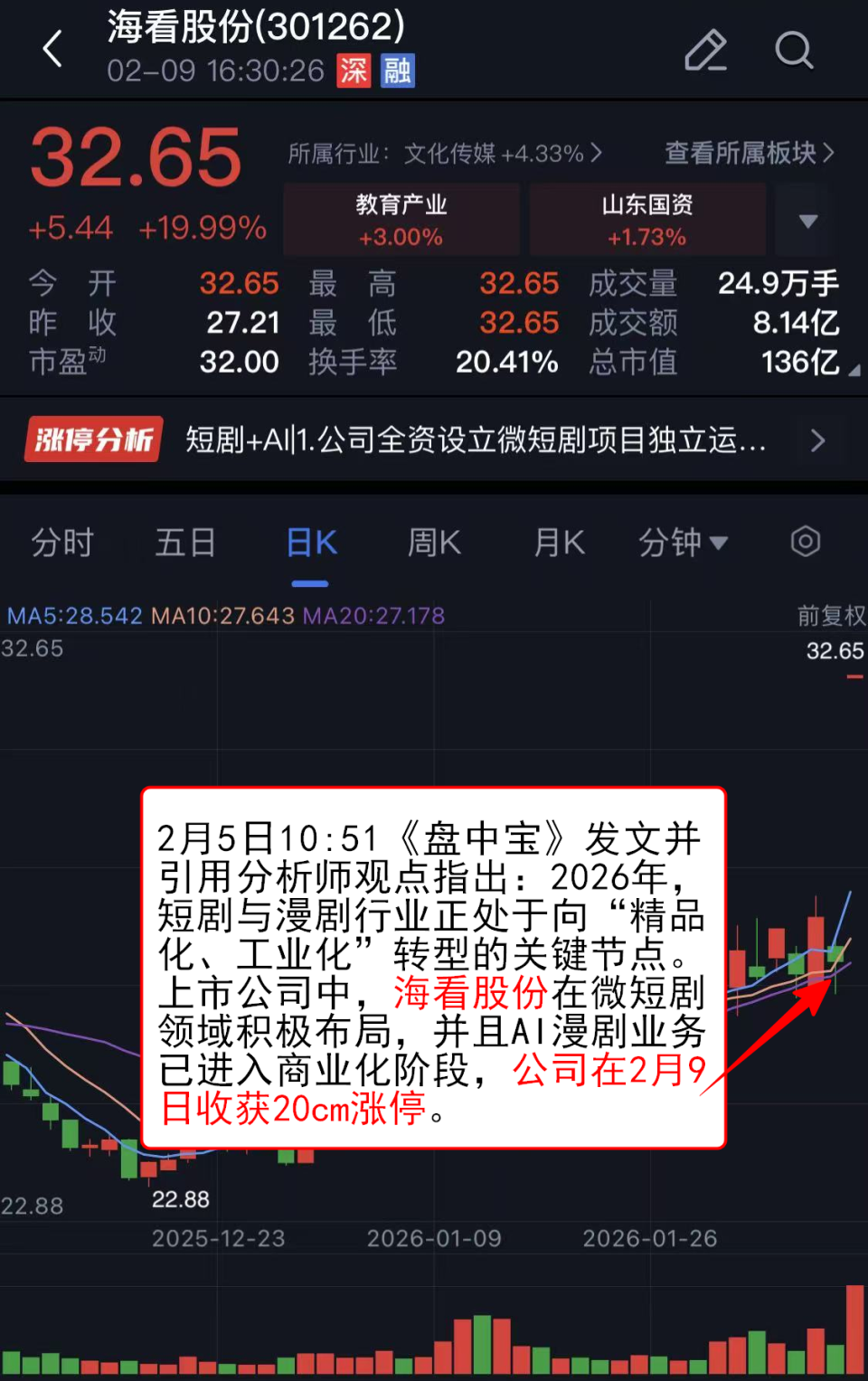Tap the 教育产业 concept card

[401, 220]
